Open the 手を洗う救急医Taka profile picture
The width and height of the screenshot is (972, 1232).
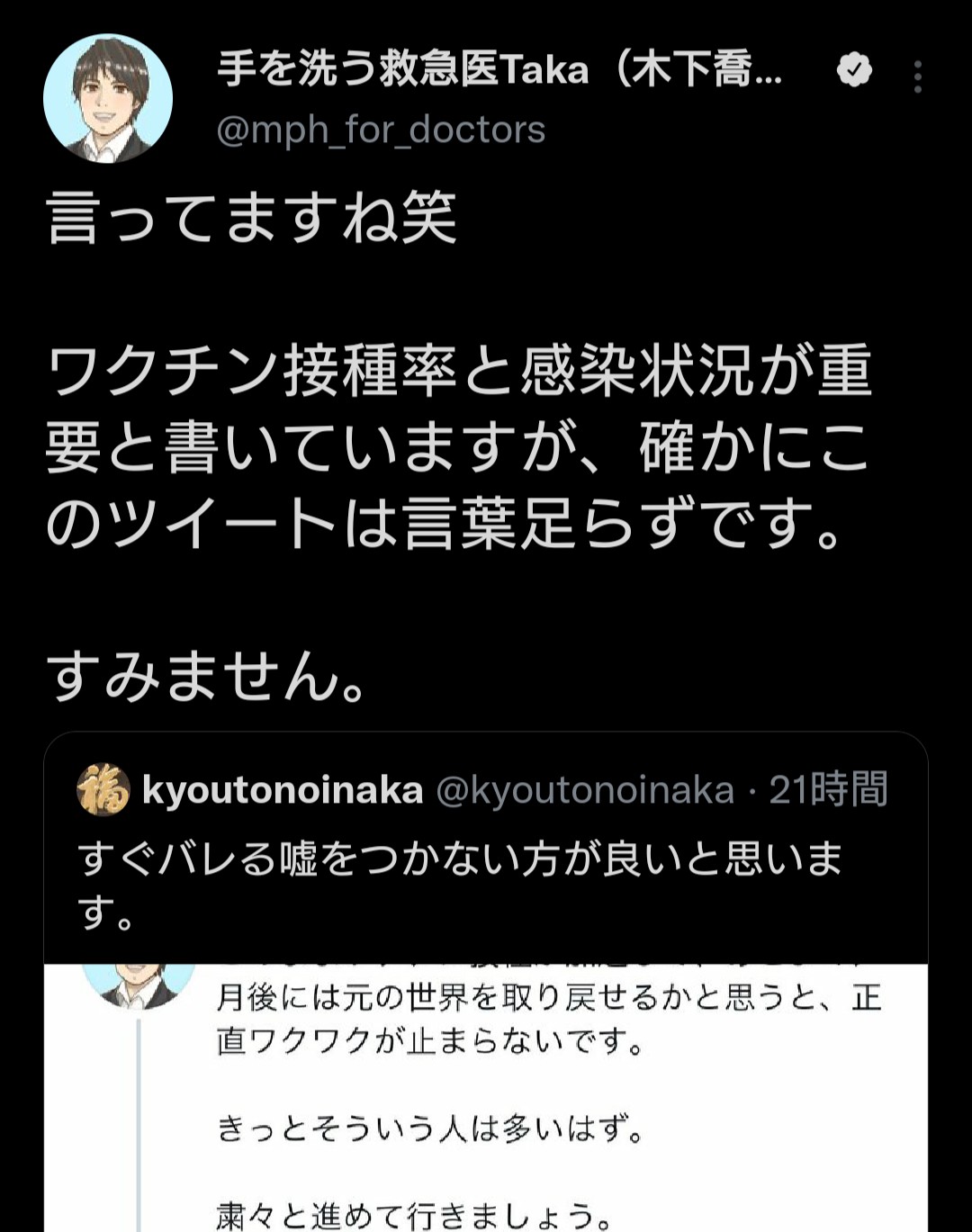108,99
